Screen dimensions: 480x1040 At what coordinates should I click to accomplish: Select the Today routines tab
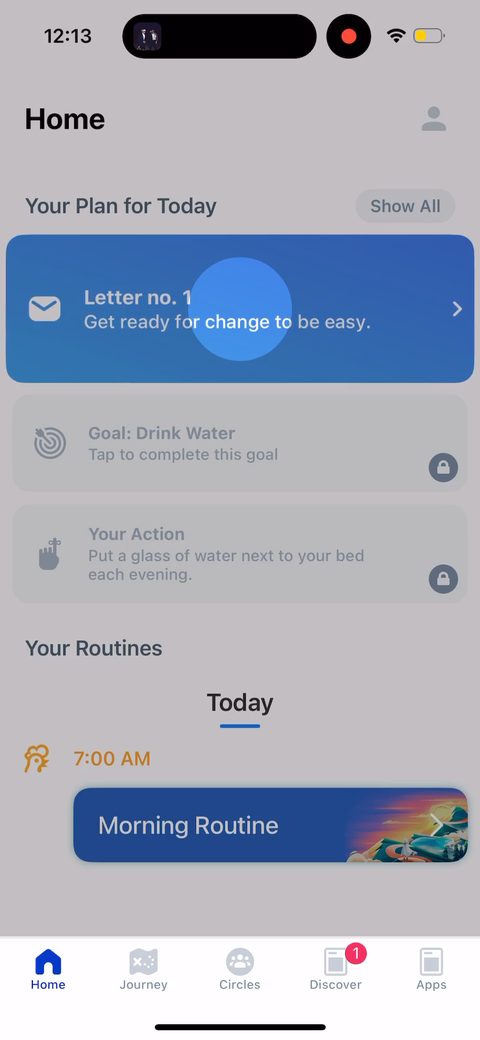coord(240,703)
